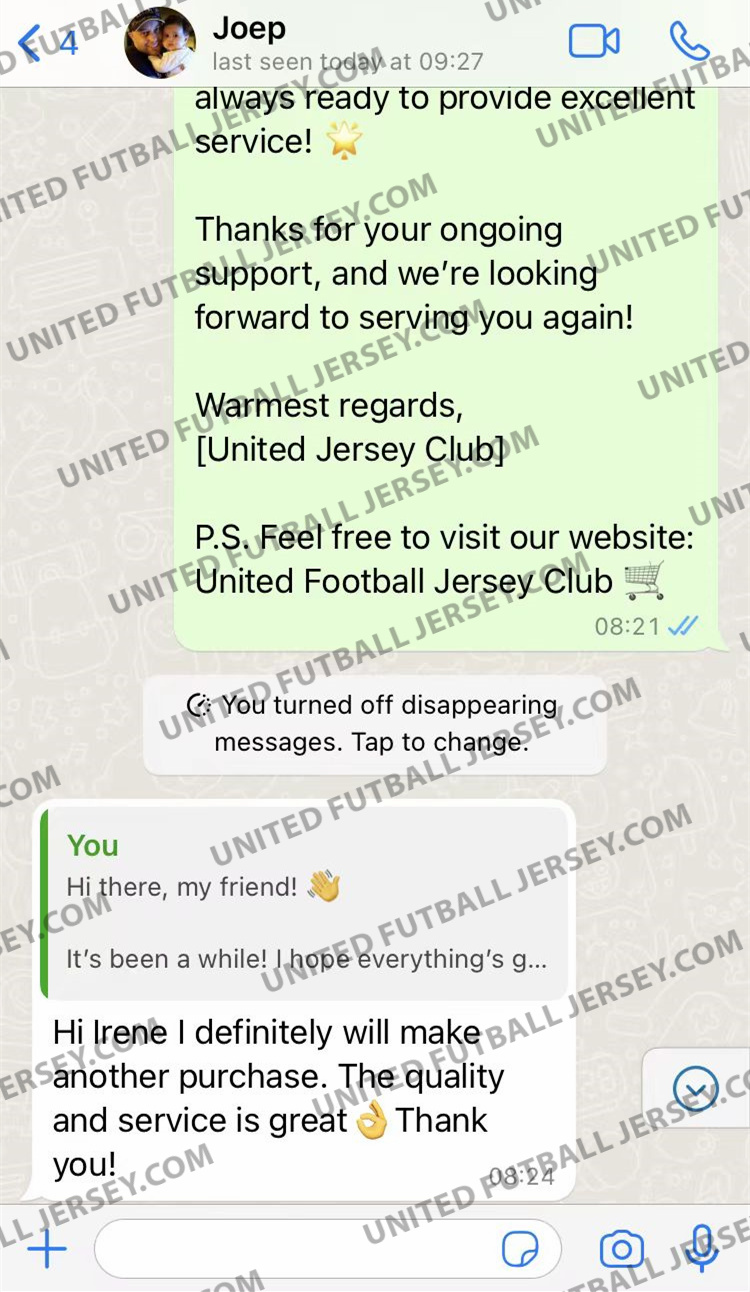Tap the microphone to record a voice message

pos(703,1247)
